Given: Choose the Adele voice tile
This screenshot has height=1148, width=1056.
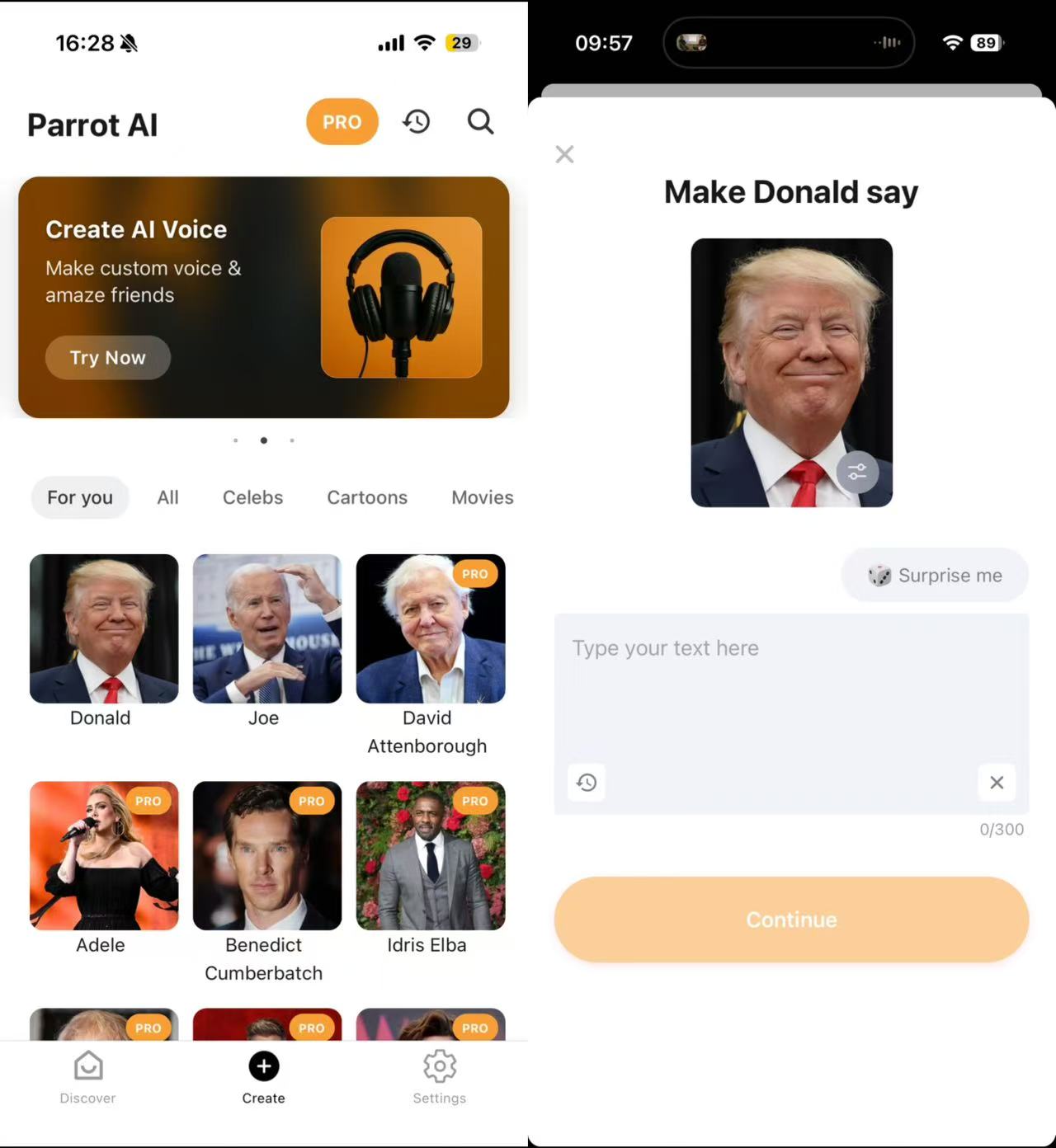Looking at the screenshot, I should [104, 855].
